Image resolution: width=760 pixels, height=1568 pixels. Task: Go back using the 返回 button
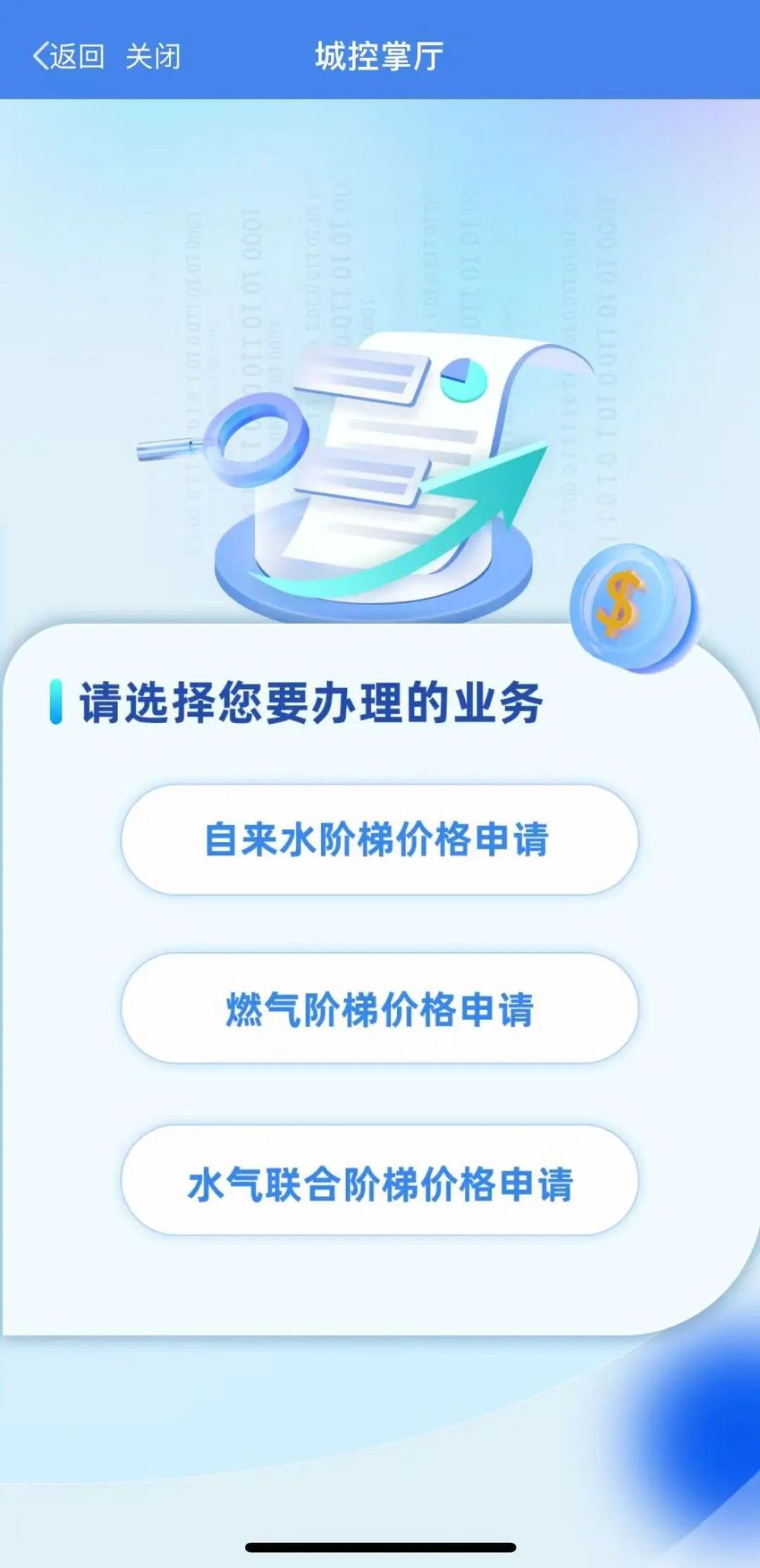(68, 57)
